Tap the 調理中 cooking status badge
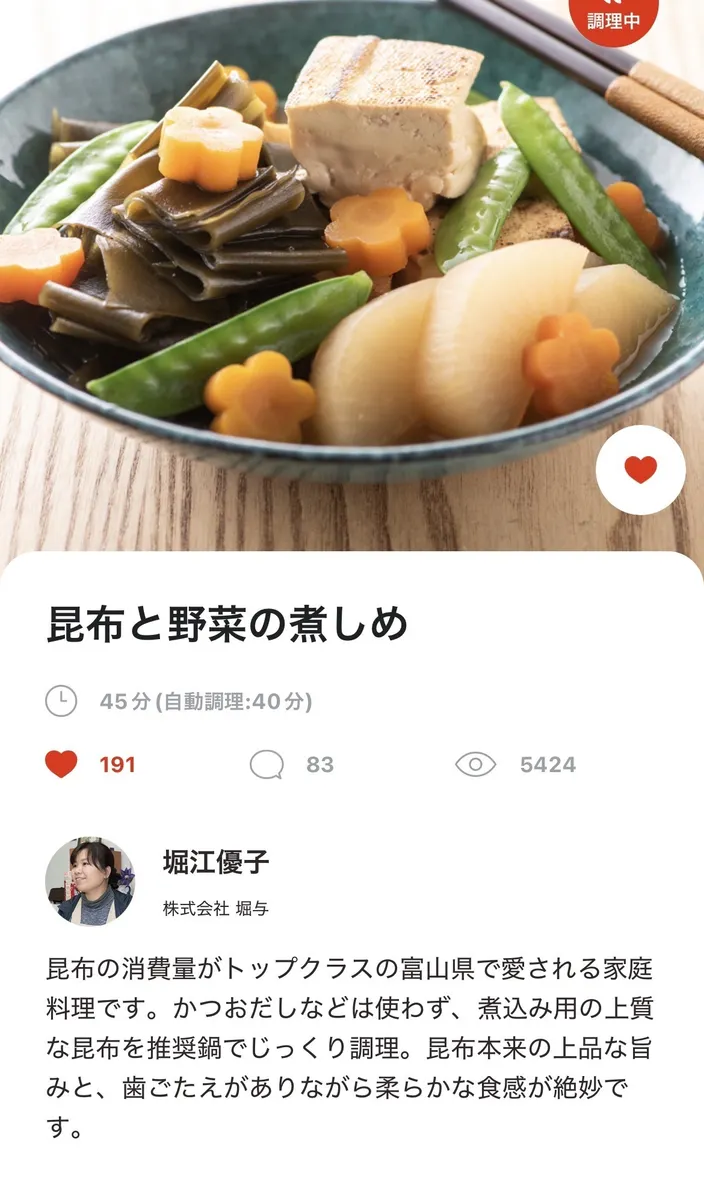The height and width of the screenshot is (1200, 704). coord(613,17)
